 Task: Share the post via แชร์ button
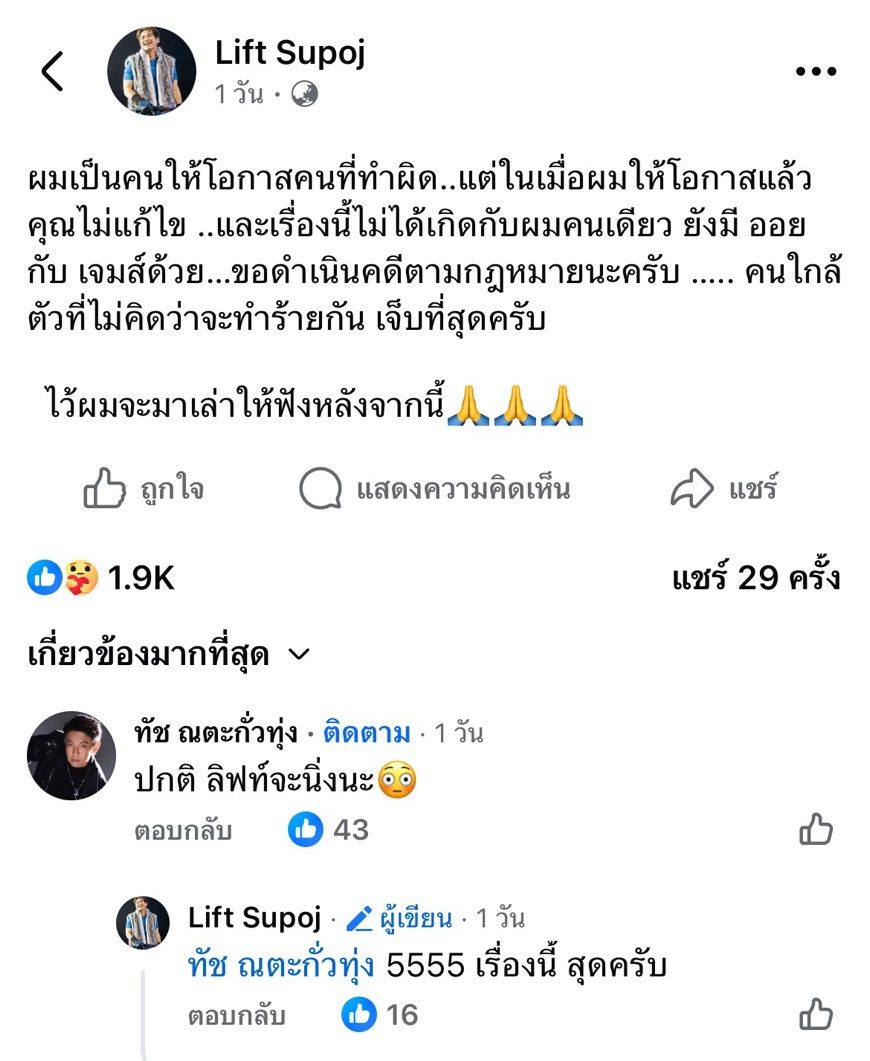click(723, 490)
